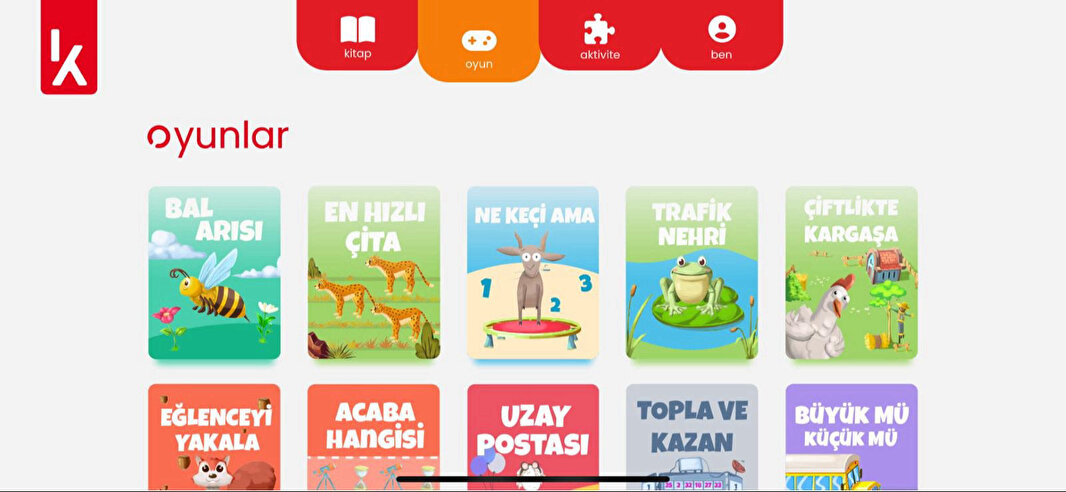This screenshot has width=1066, height=492.
Task: Launch the En Hızlı Çita game
Action: click(x=373, y=272)
